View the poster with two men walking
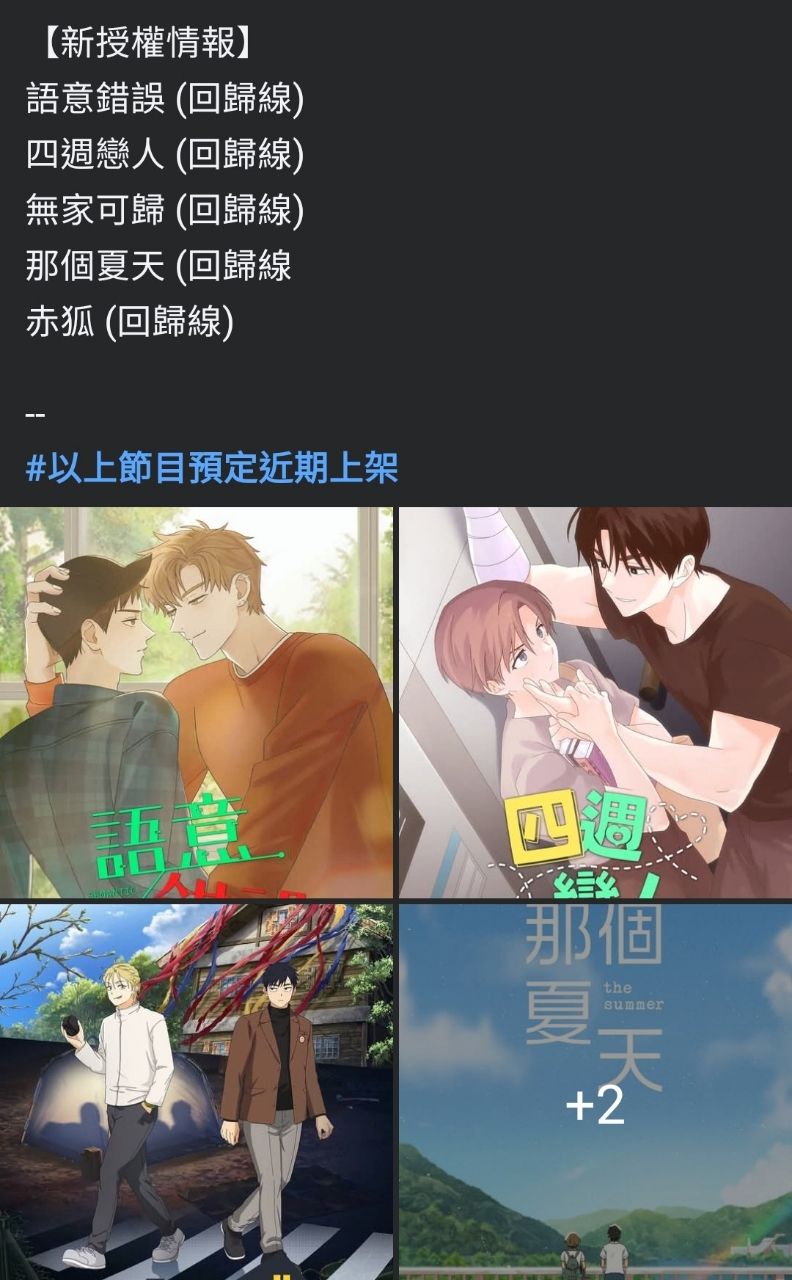Viewport: 792px width, 1280px height. (196, 1092)
